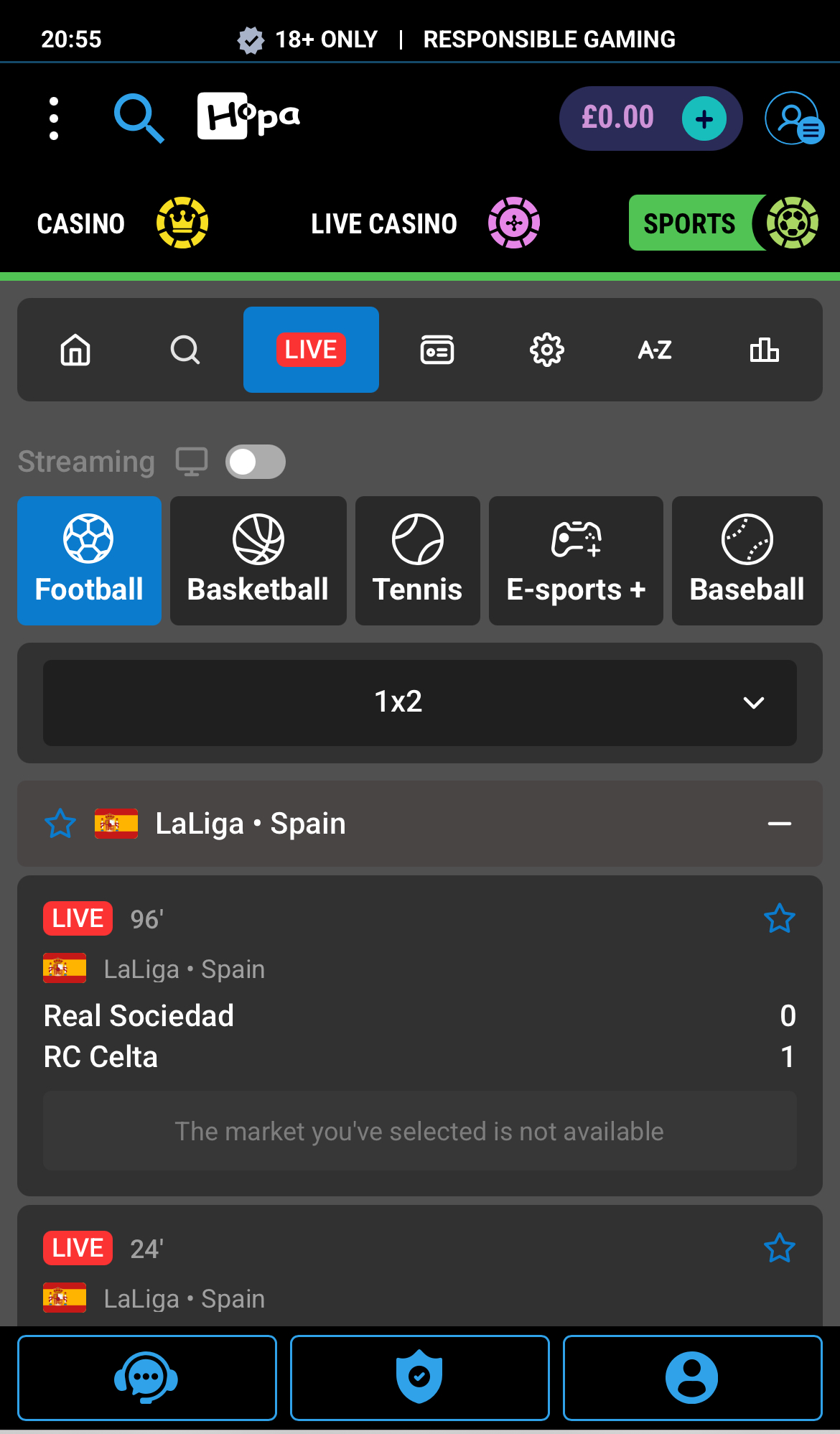Open the statistics icon in the navbar
840x1434 pixels.
764,350
